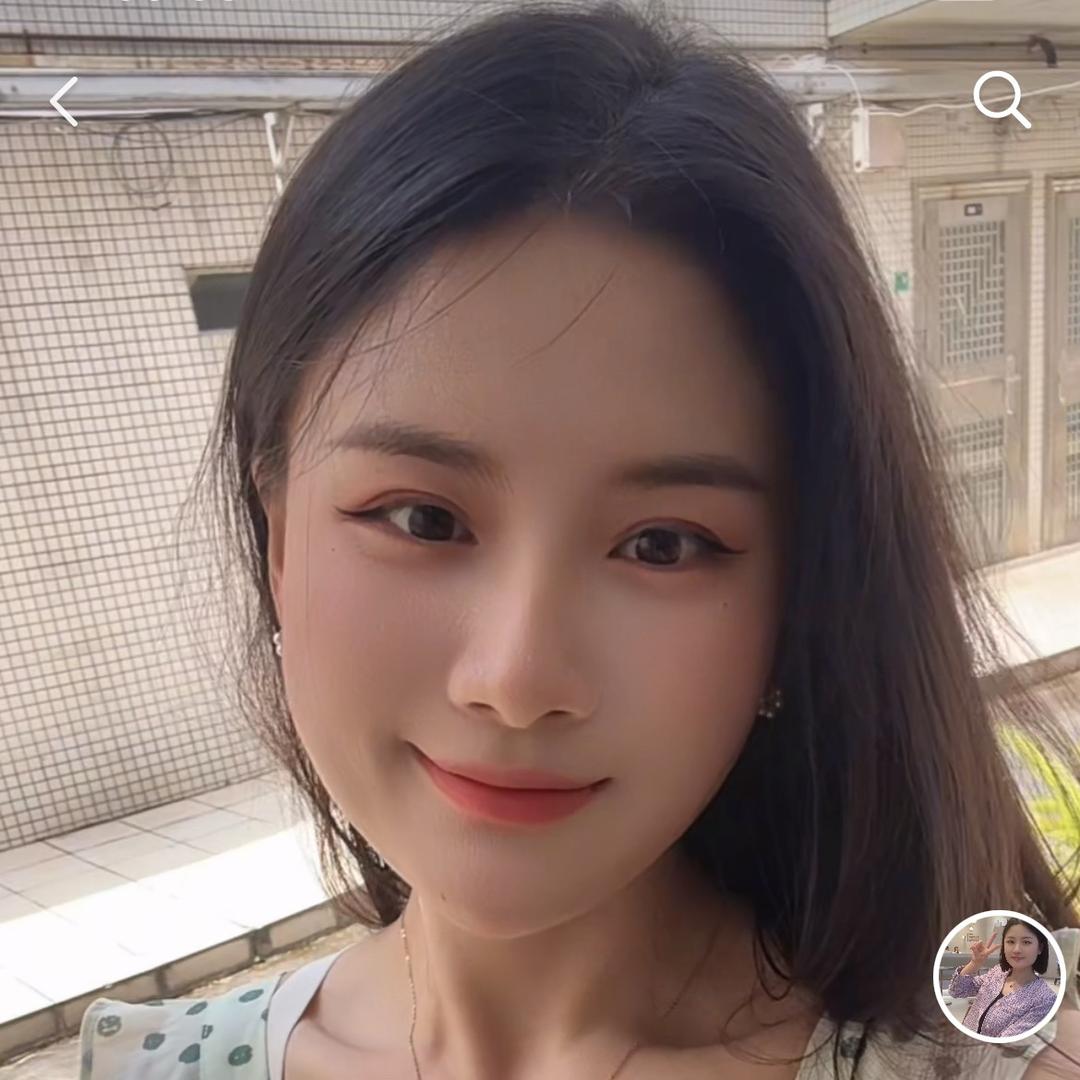The width and height of the screenshot is (1080, 1080).
Task: Open search with the magnifier icon
Action: [x=1001, y=100]
